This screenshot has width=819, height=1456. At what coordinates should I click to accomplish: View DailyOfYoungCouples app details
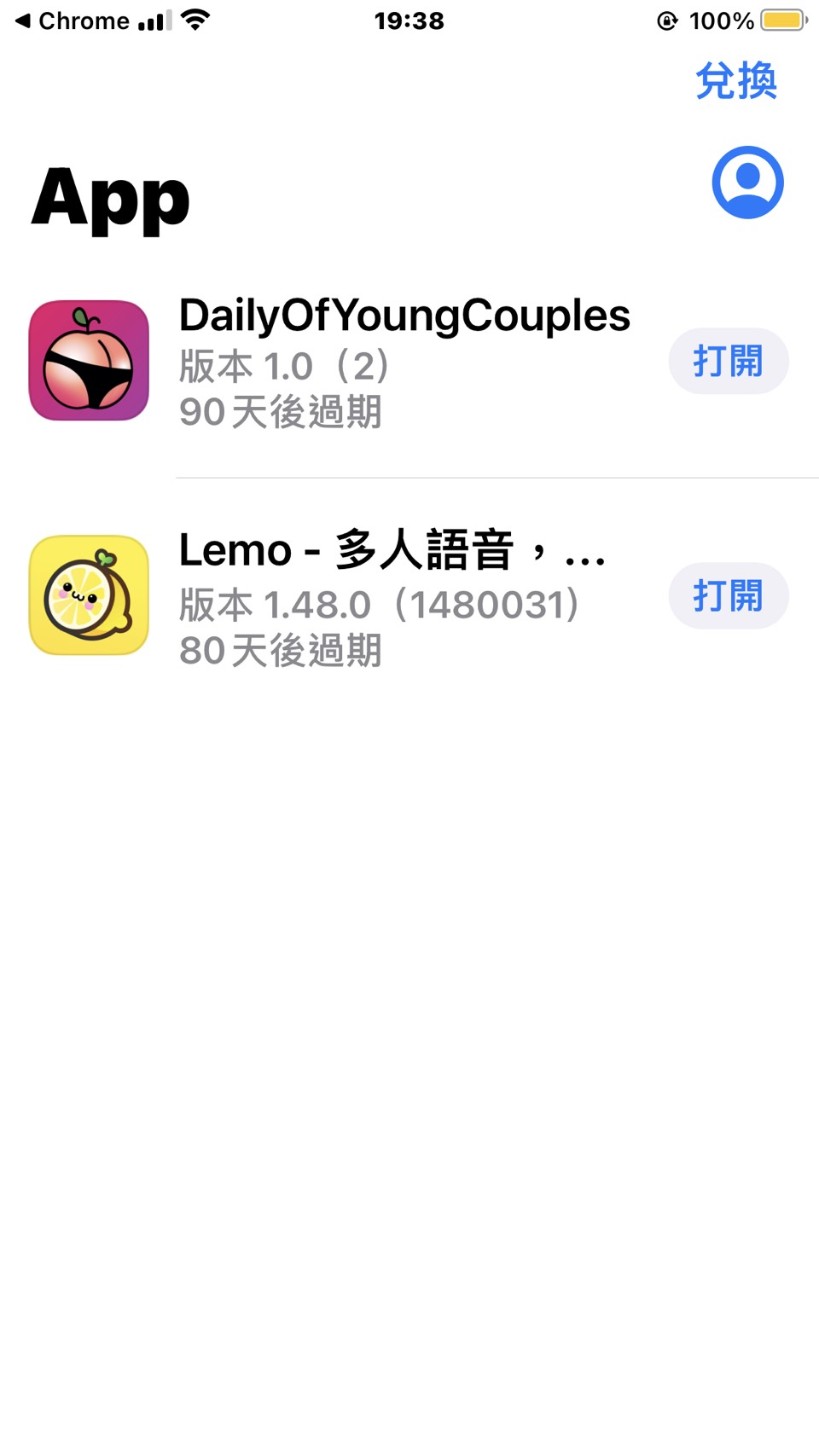tap(404, 361)
